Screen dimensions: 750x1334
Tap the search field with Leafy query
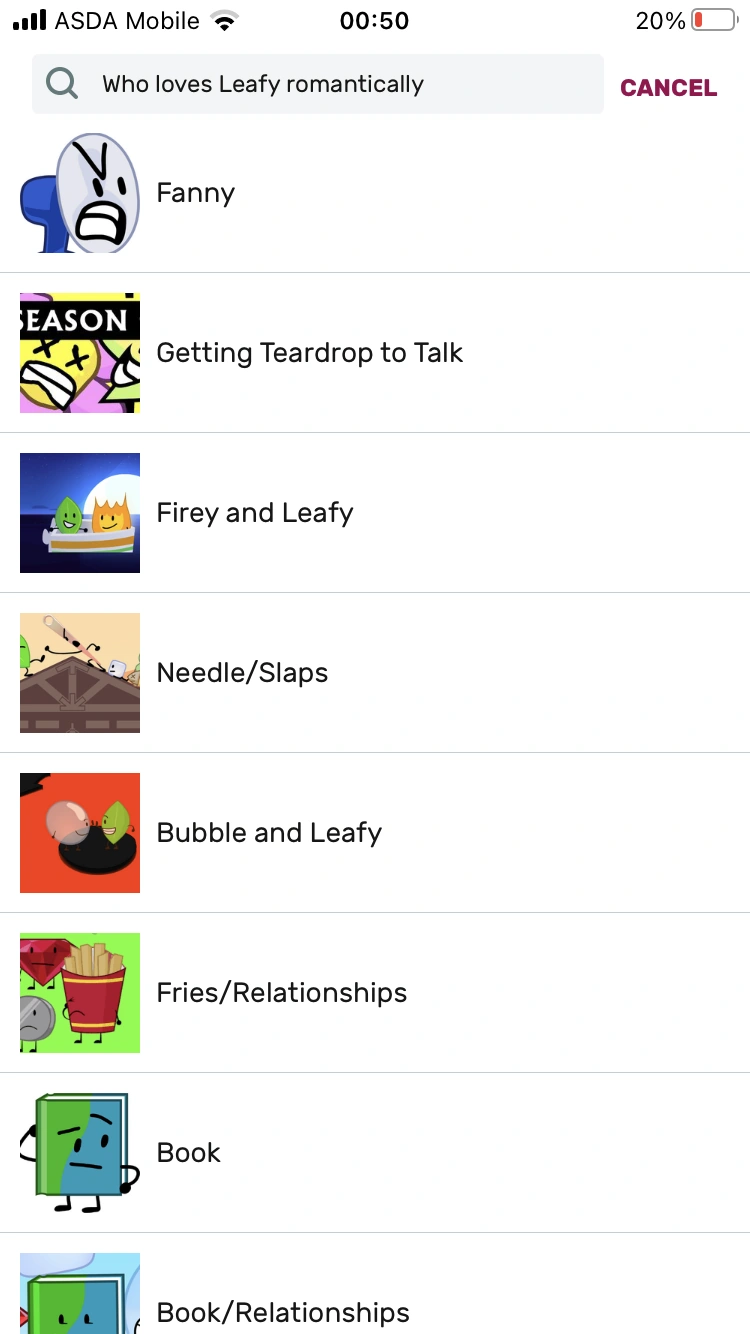tap(318, 84)
